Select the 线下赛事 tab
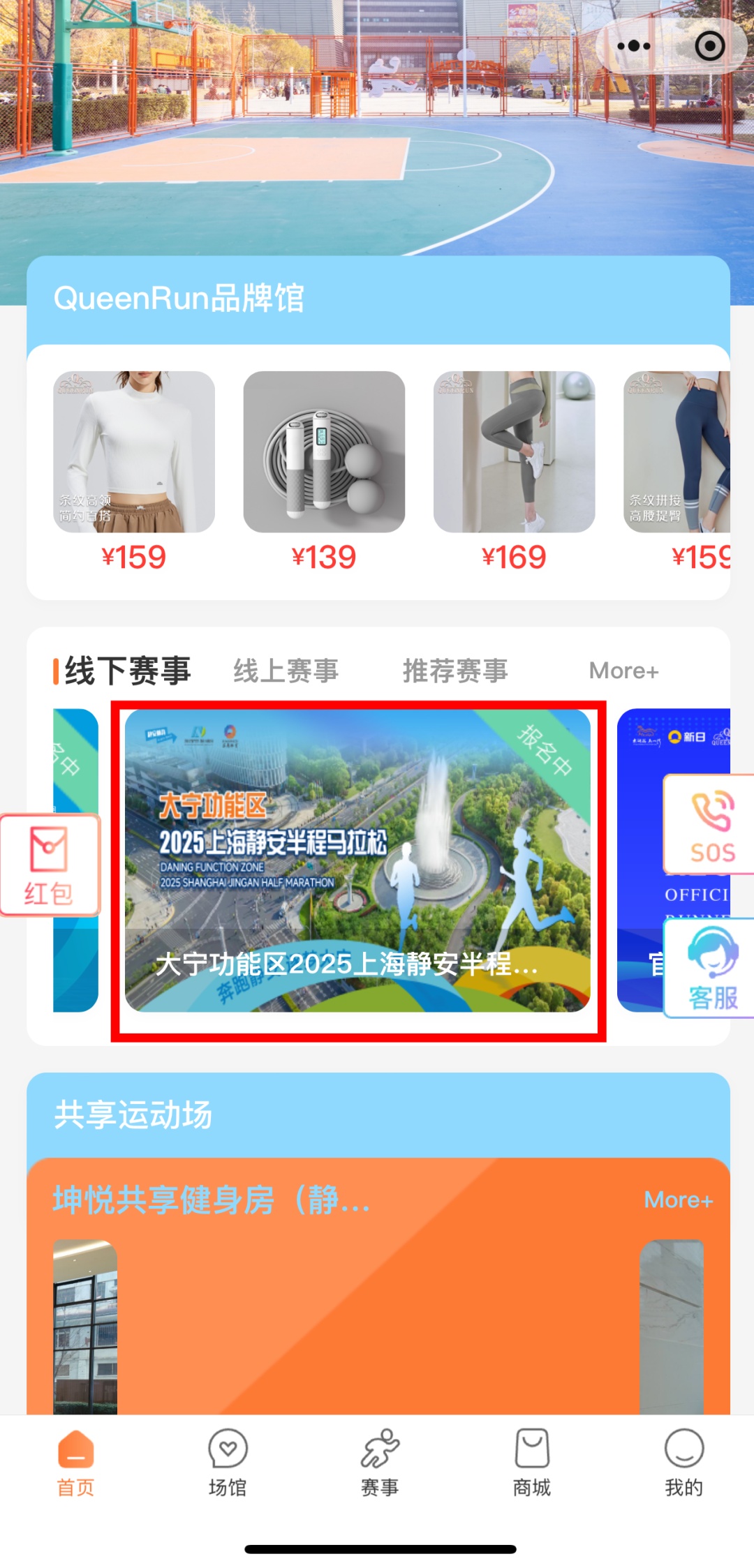The height and width of the screenshot is (1568, 754). tap(127, 671)
